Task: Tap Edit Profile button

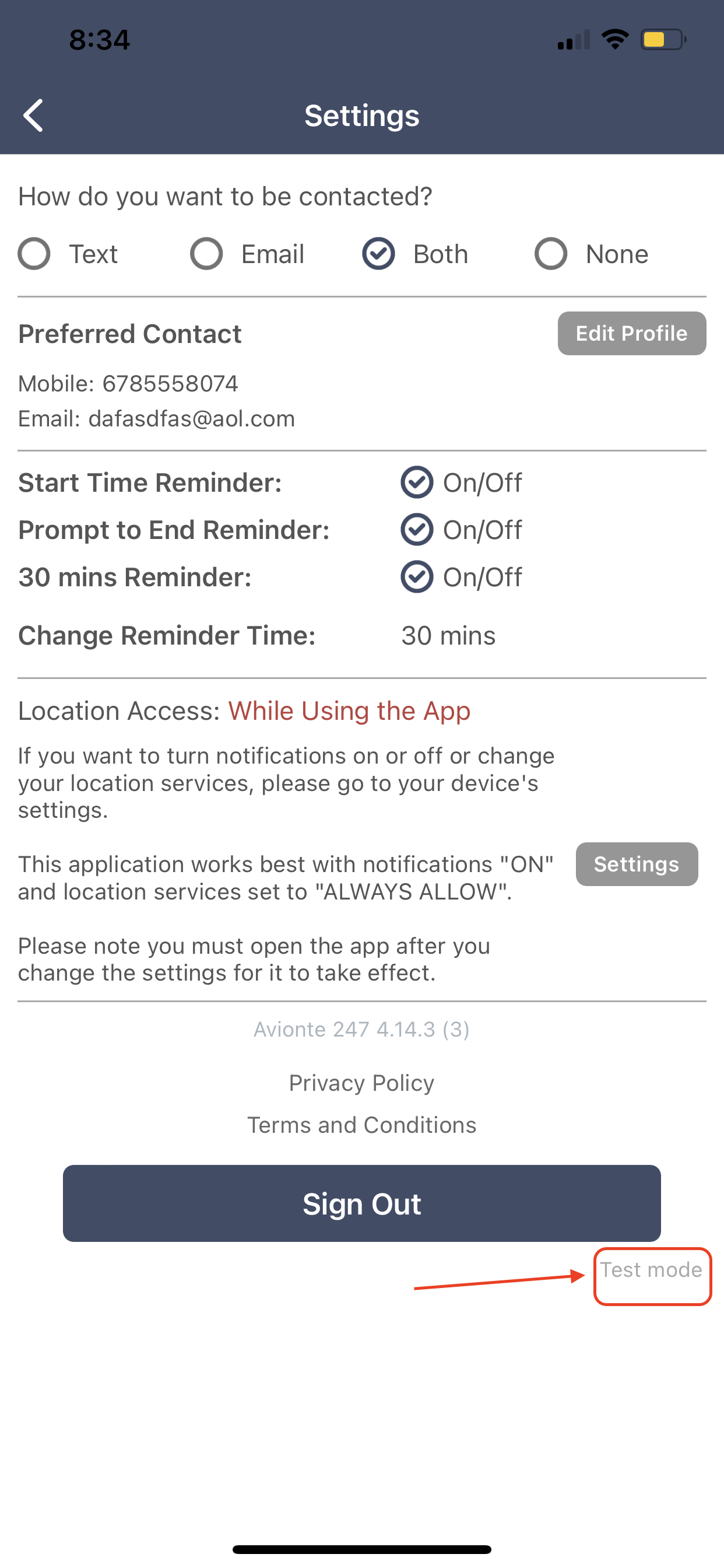Action: (631, 334)
